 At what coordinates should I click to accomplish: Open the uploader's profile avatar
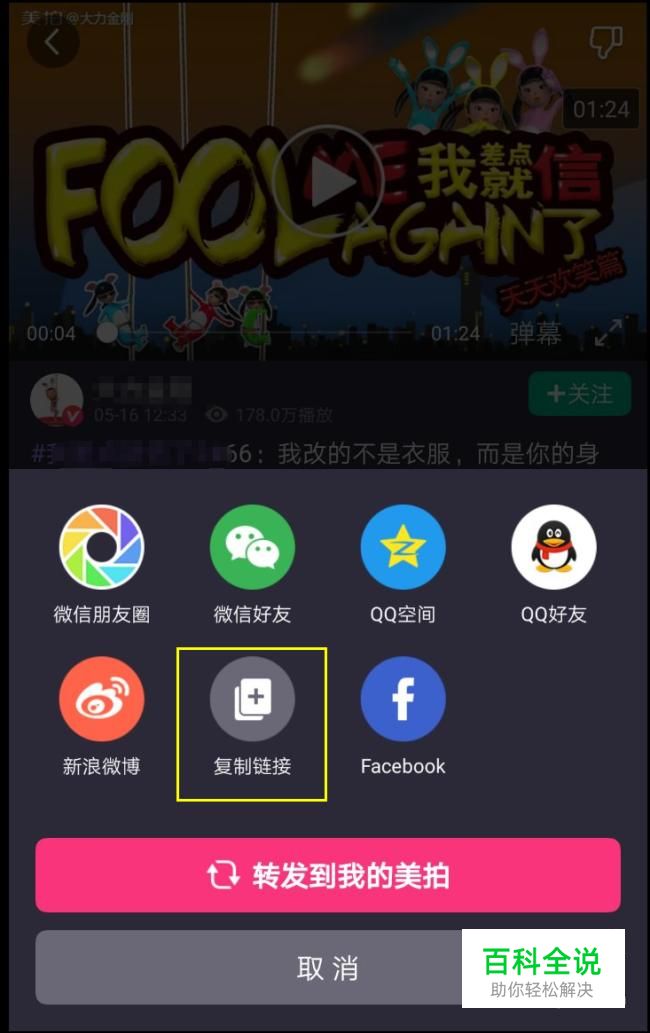pos(56,399)
